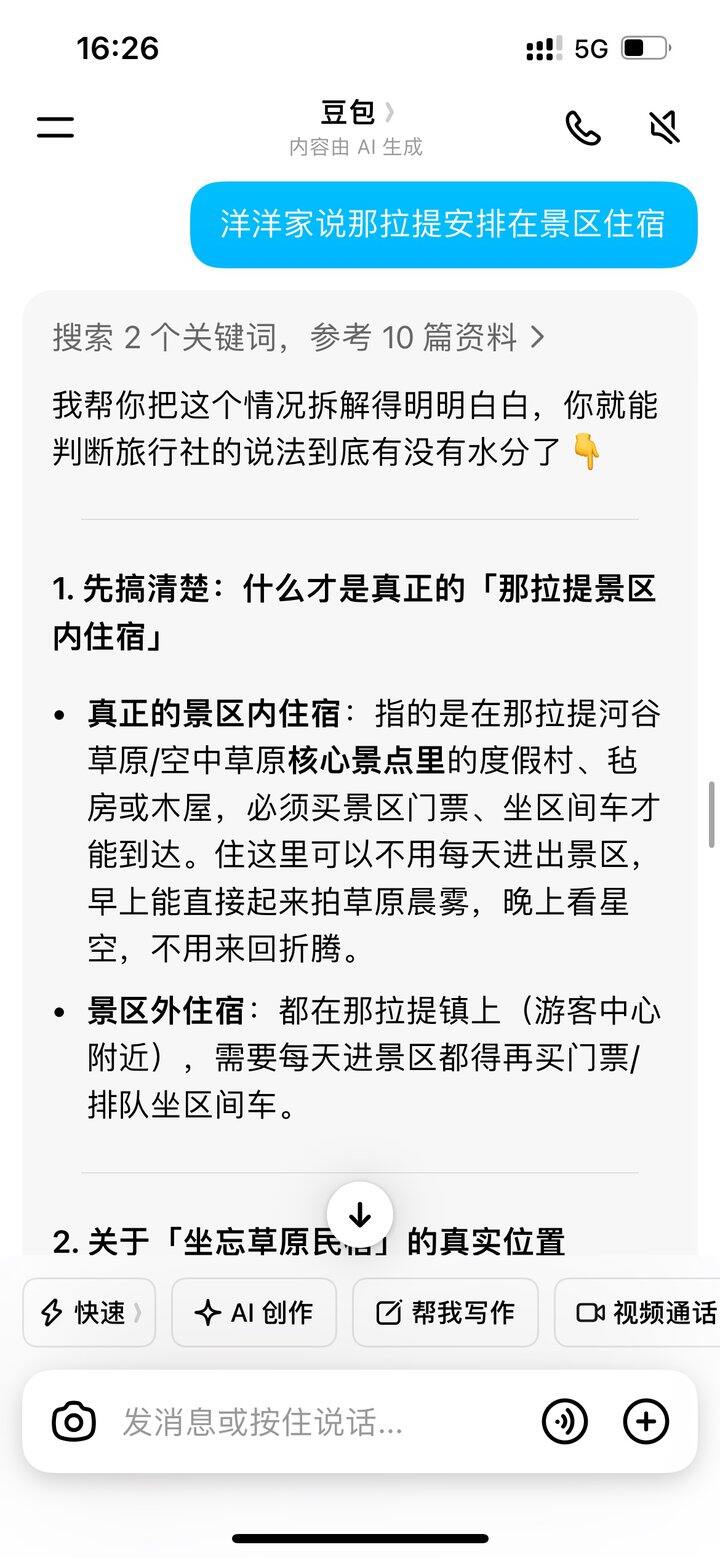Select the 帮我写作 tab
This screenshot has width=720, height=1558.
445,1312
